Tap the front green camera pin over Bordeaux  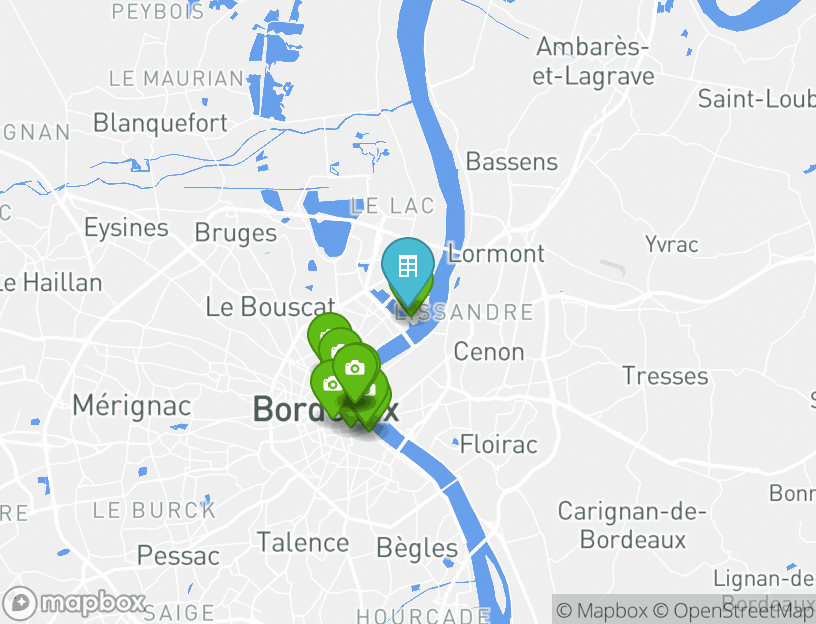click(x=354, y=370)
